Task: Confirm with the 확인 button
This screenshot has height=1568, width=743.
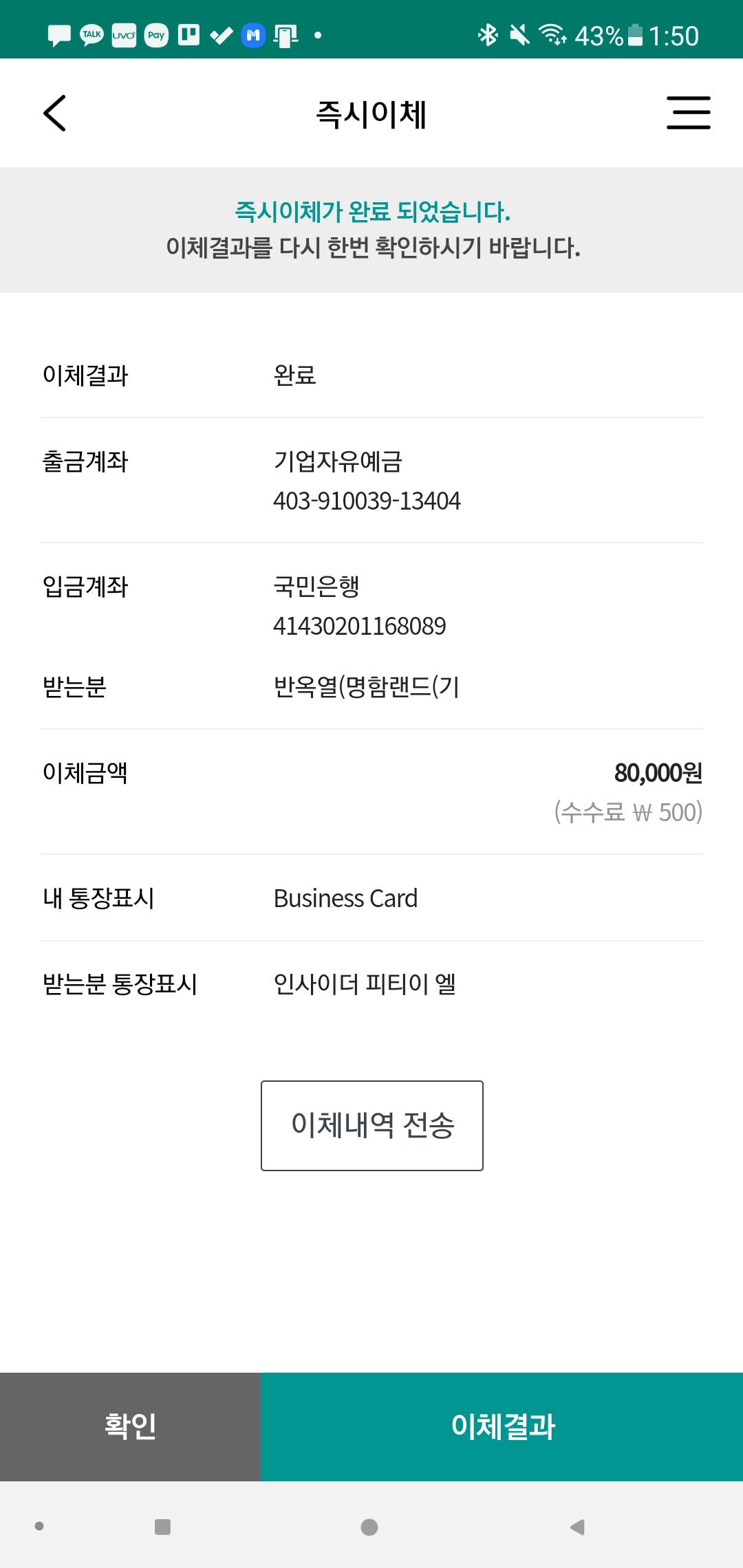Action: point(130,1426)
